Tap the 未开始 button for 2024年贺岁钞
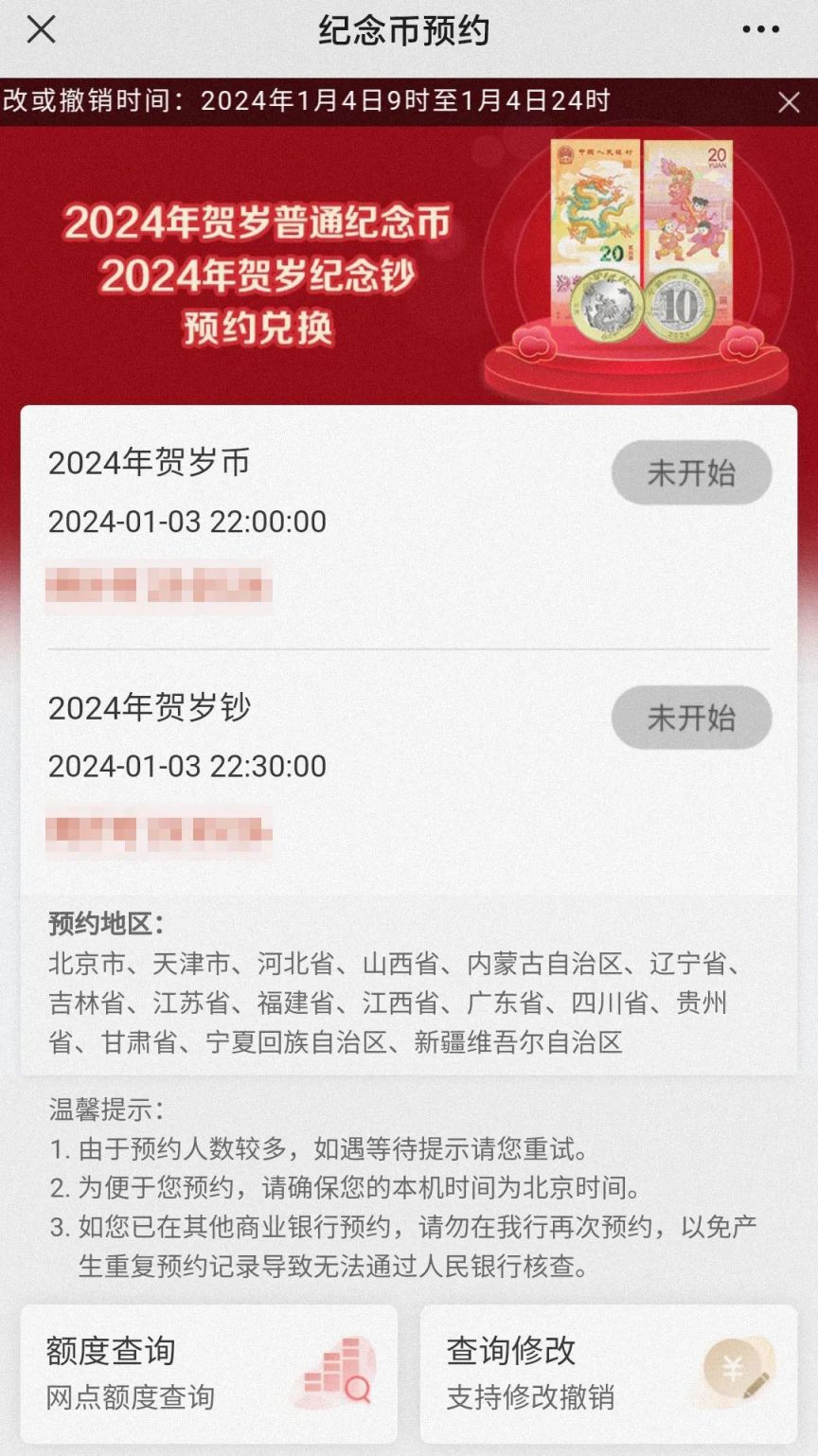 (x=692, y=718)
